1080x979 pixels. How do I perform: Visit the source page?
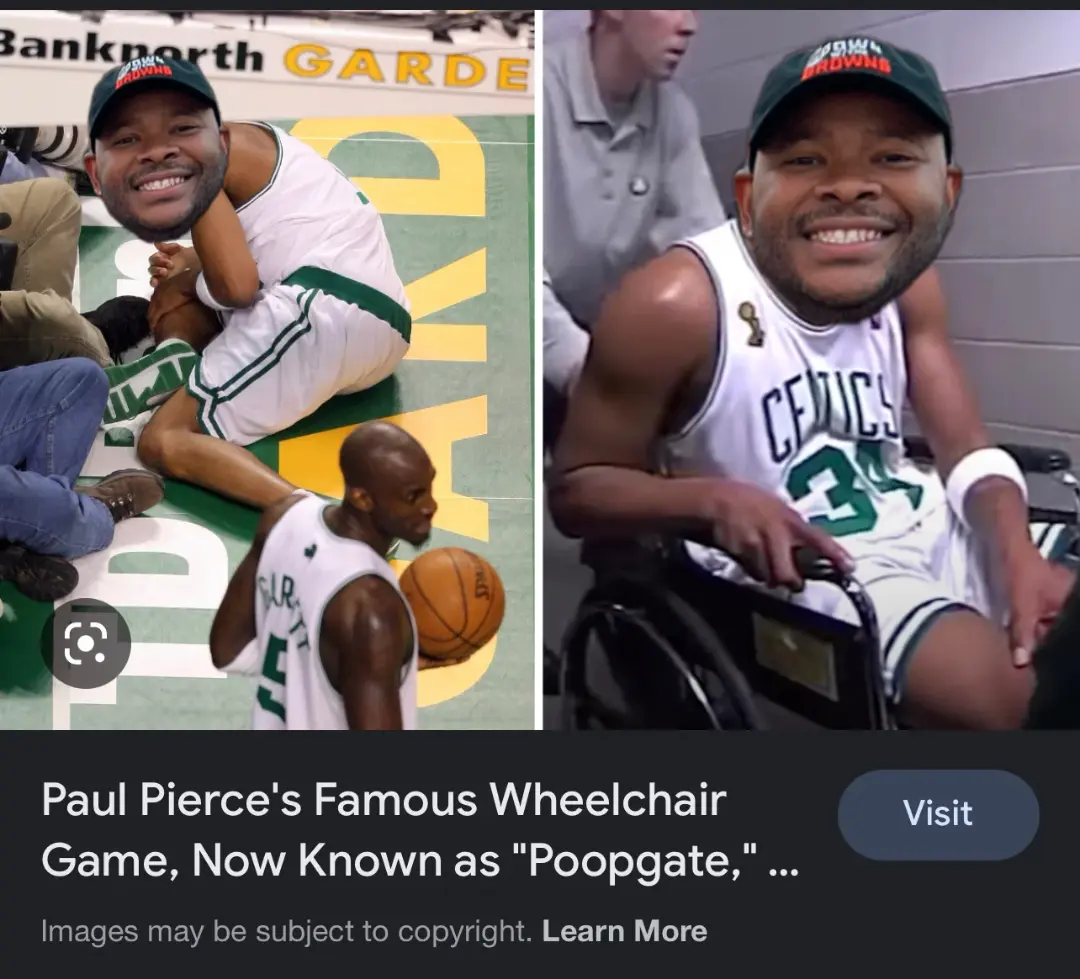pyautogui.click(x=937, y=814)
